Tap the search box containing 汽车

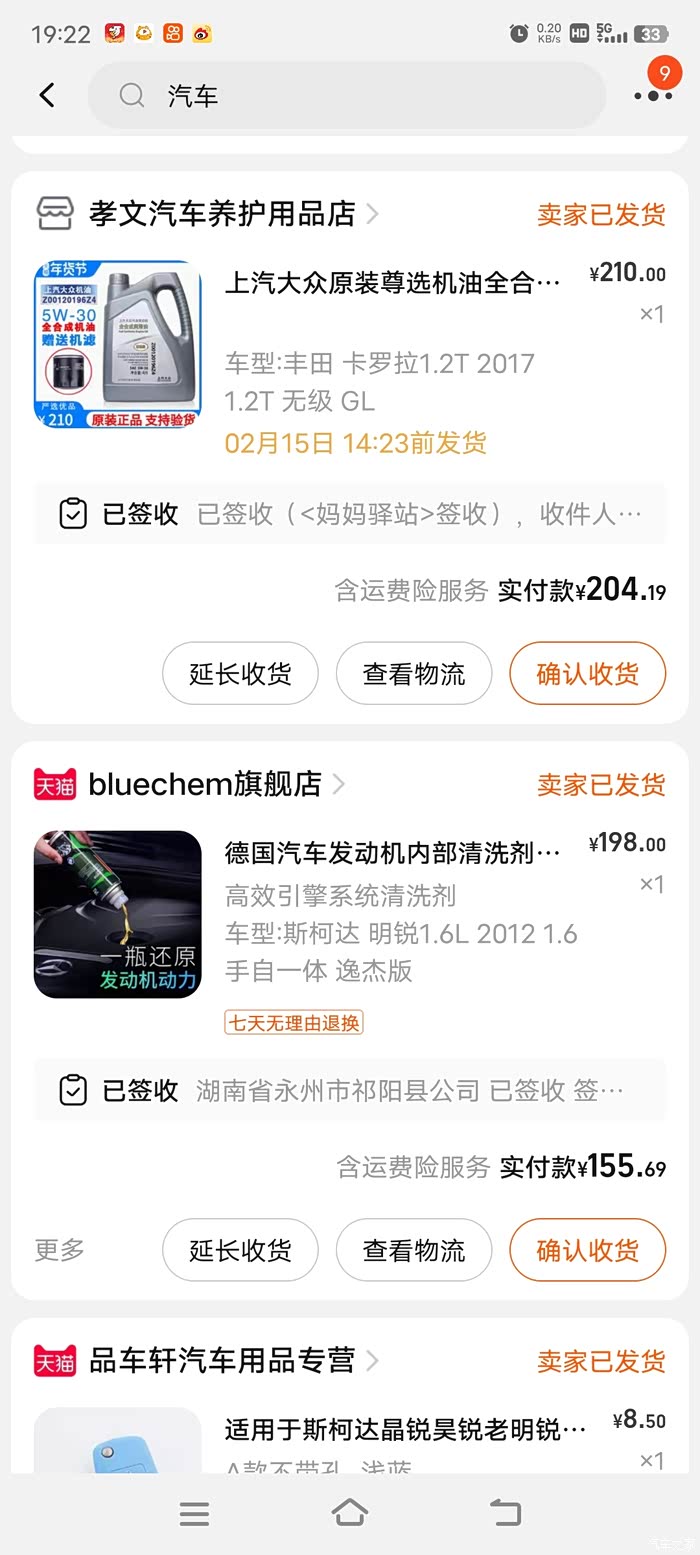coord(347,95)
